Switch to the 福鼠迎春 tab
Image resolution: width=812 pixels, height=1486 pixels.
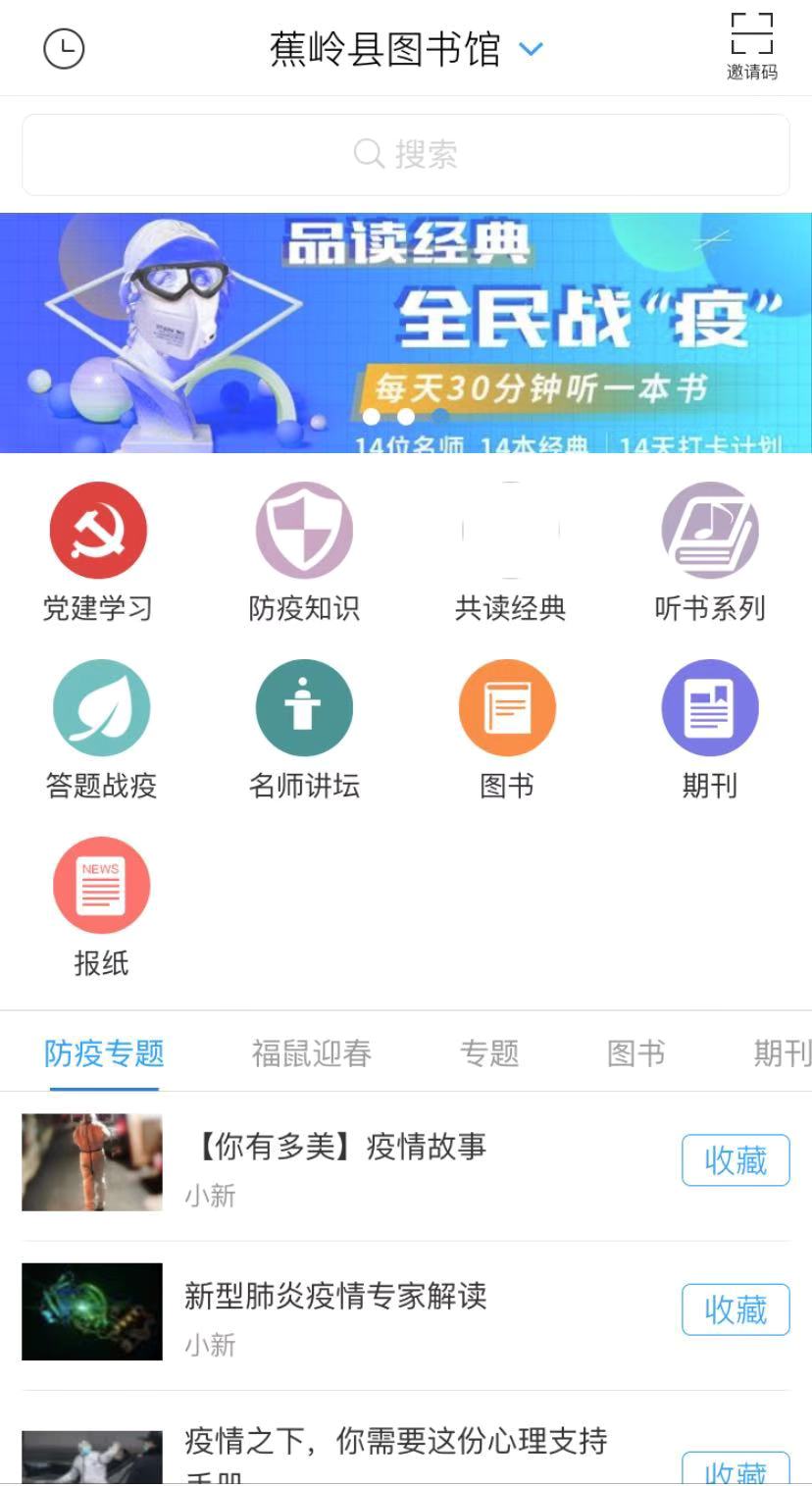point(310,1053)
